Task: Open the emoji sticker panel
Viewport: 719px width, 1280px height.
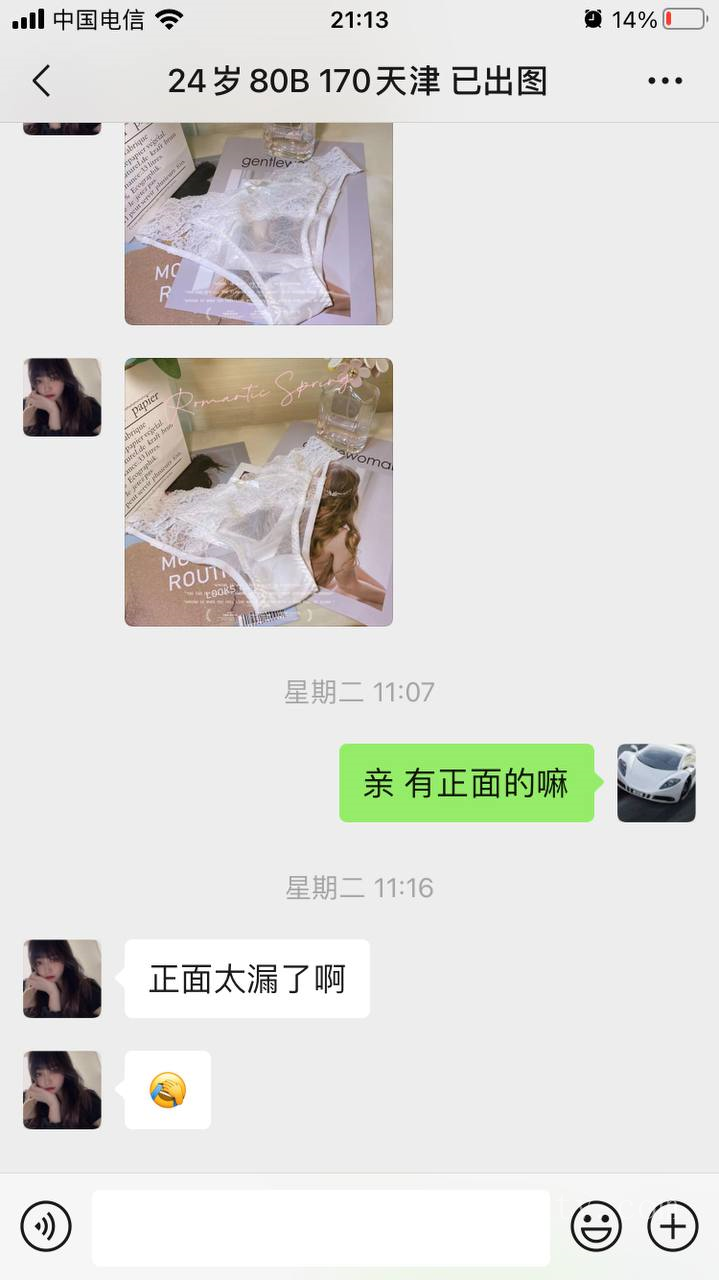Action: pyautogui.click(x=596, y=1227)
